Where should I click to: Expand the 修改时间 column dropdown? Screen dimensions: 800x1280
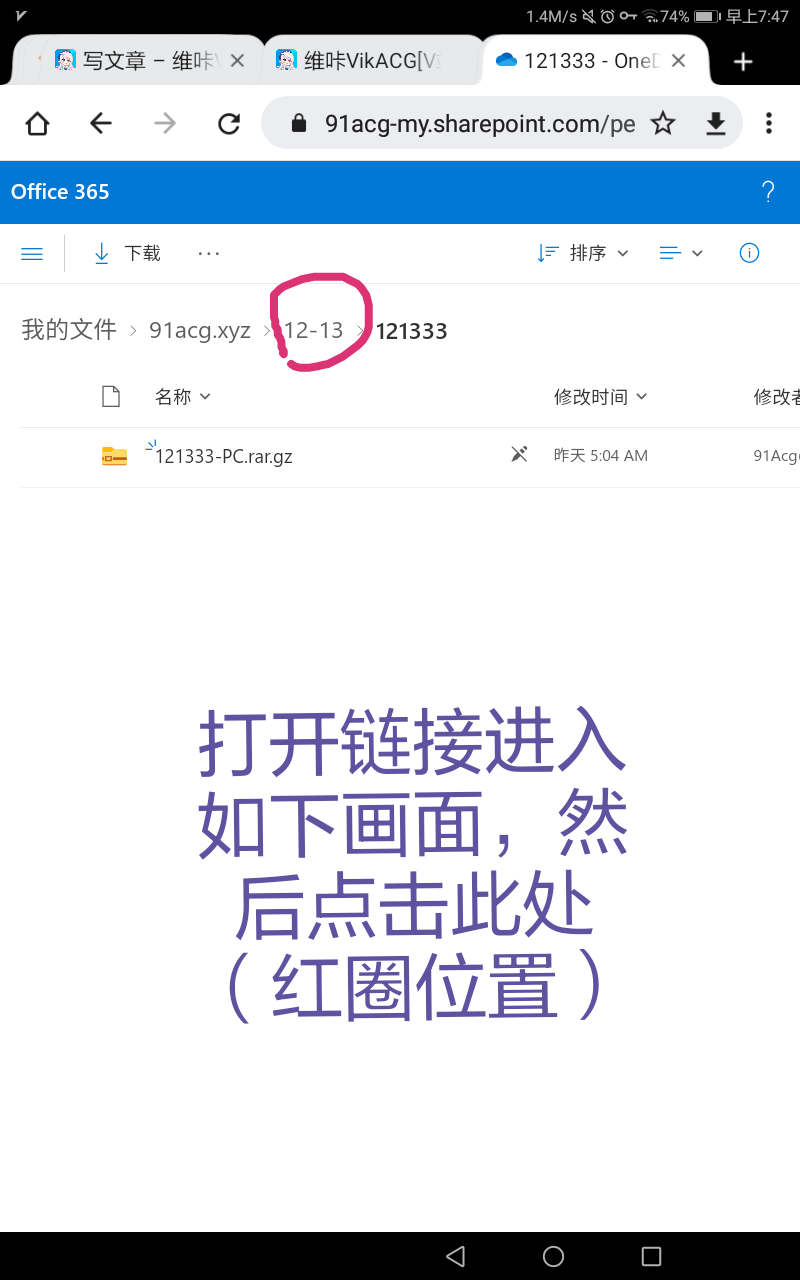[600, 396]
